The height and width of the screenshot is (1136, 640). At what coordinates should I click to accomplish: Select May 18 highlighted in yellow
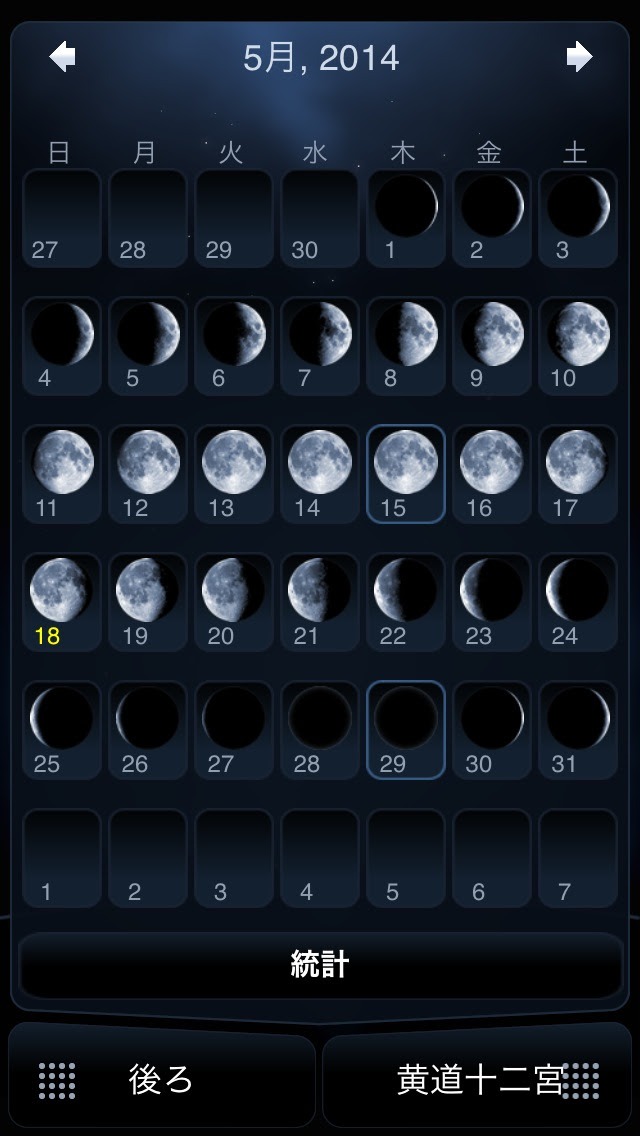(x=61, y=602)
